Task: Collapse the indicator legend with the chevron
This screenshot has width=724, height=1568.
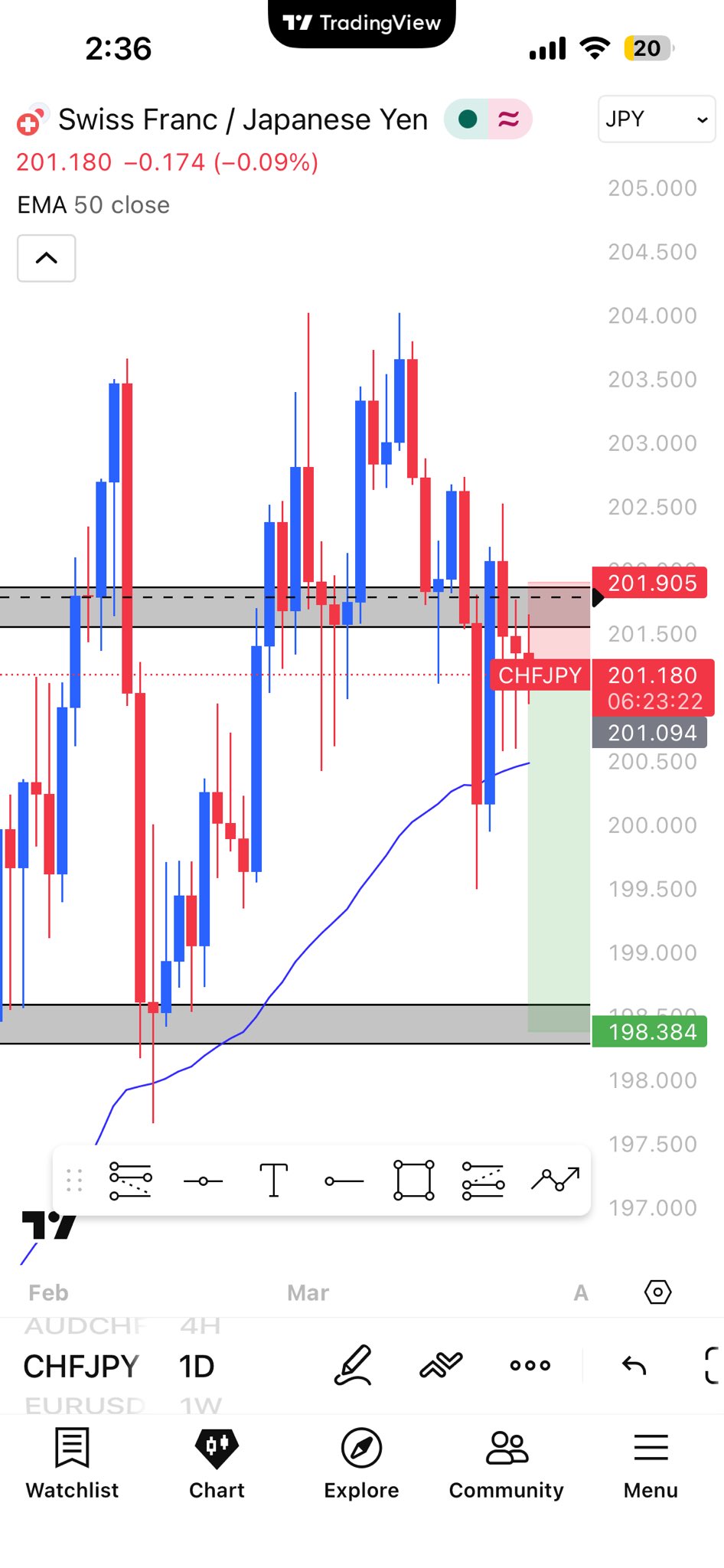Action: click(47, 258)
